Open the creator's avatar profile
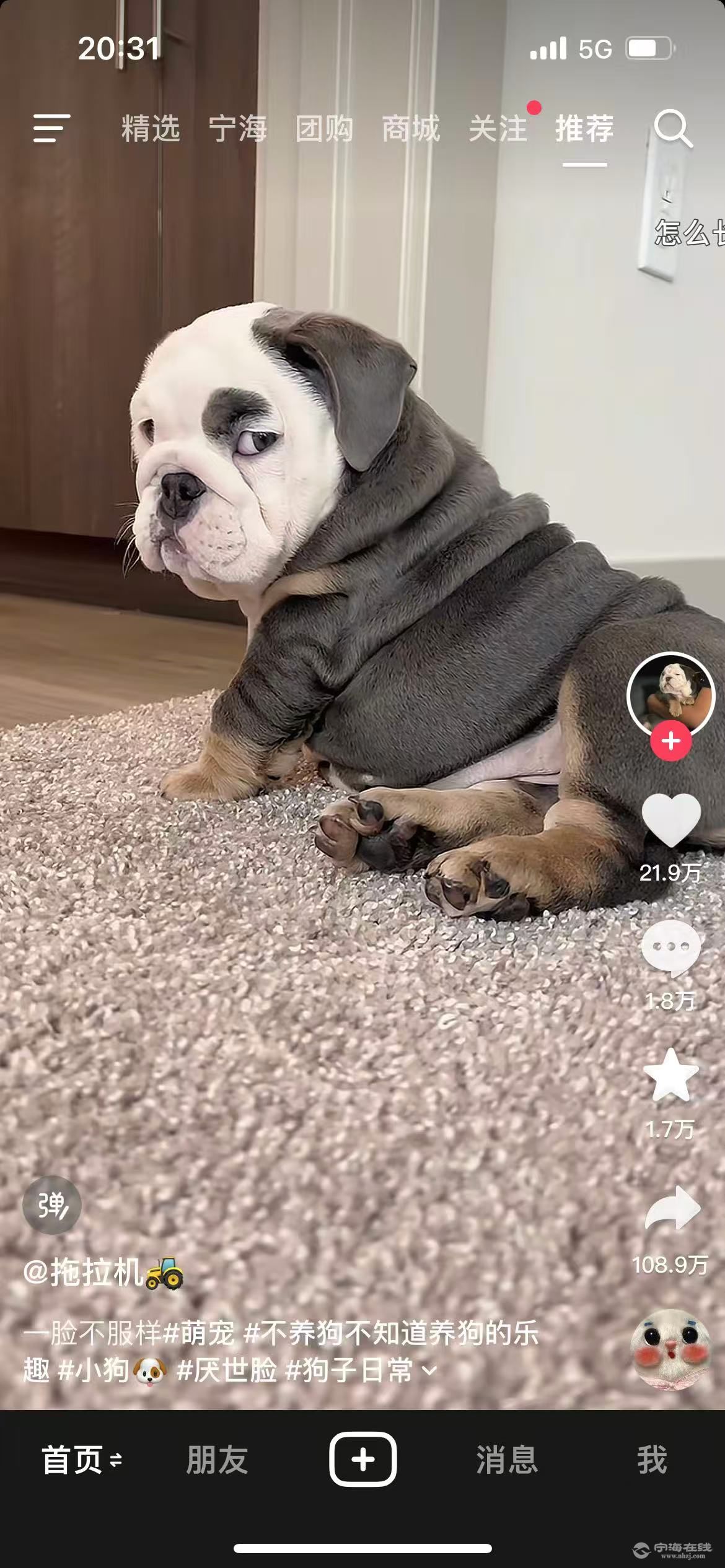The height and width of the screenshot is (1568, 725). [670, 695]
